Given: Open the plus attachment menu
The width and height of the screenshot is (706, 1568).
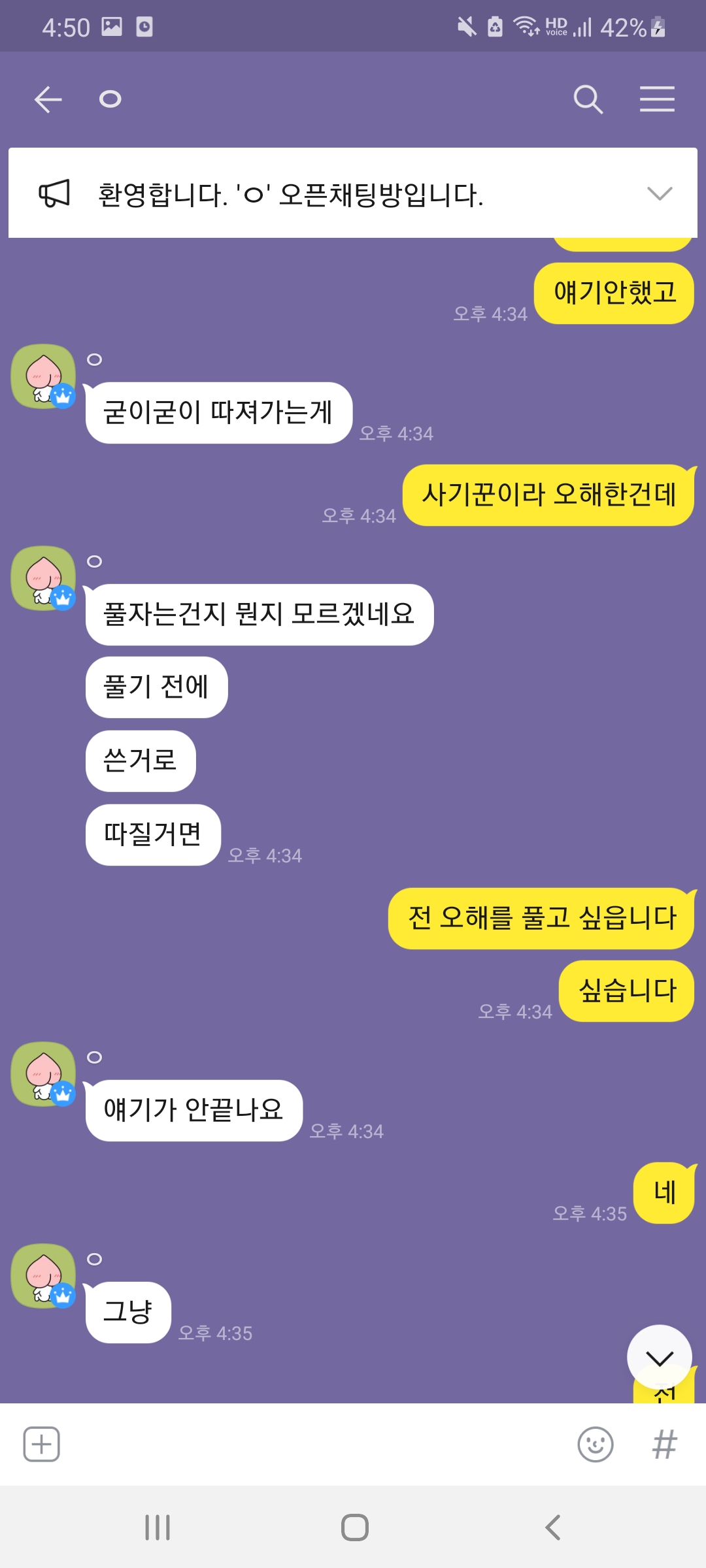Looking at the screenshot, I should point(42,1444).
